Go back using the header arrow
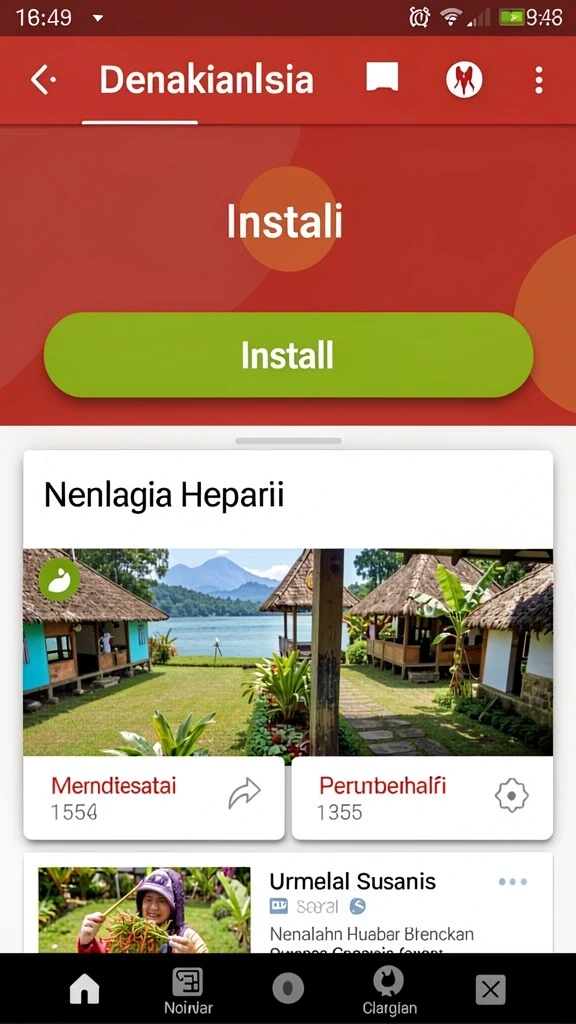The image size is (576, 1024). (43, 80)
